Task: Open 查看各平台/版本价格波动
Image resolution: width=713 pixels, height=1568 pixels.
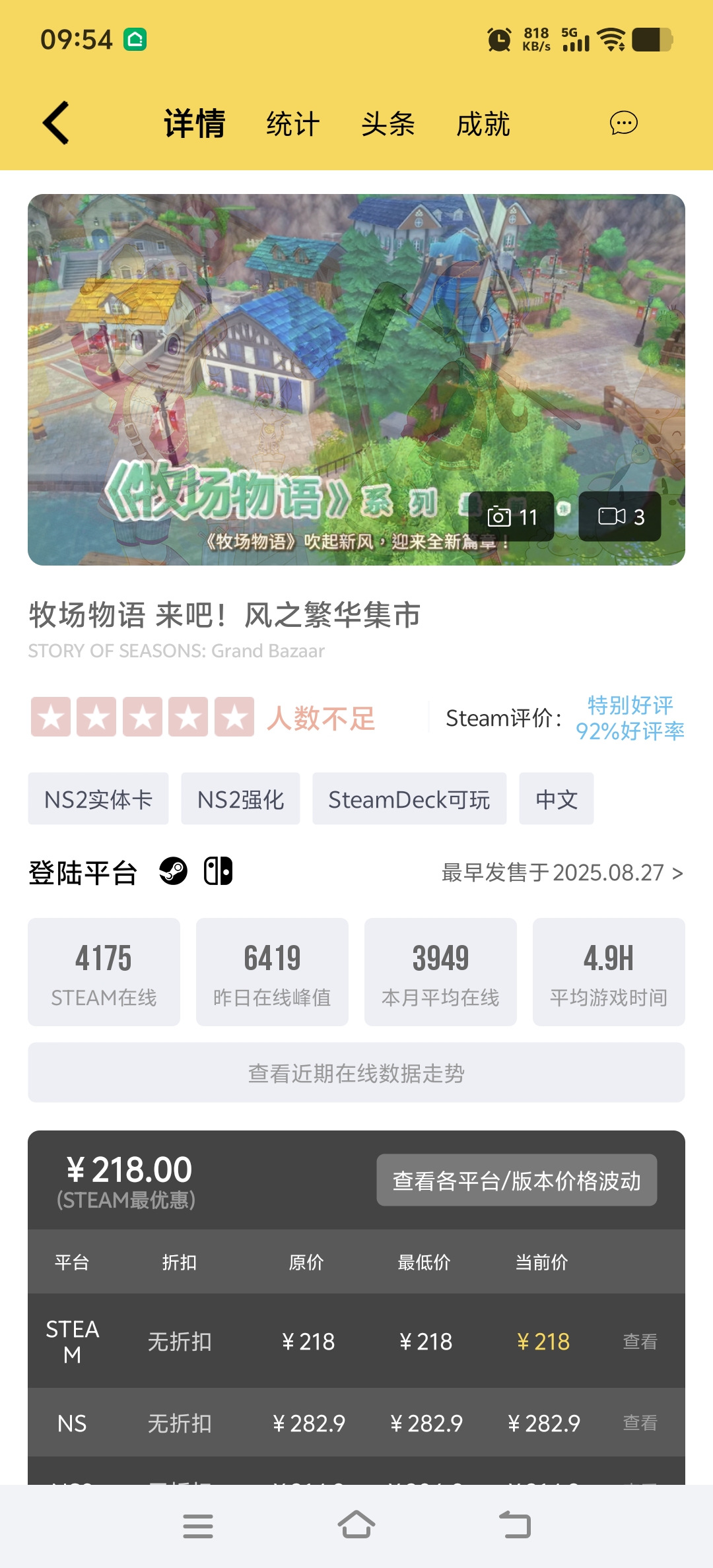Action: point(516,1181)
